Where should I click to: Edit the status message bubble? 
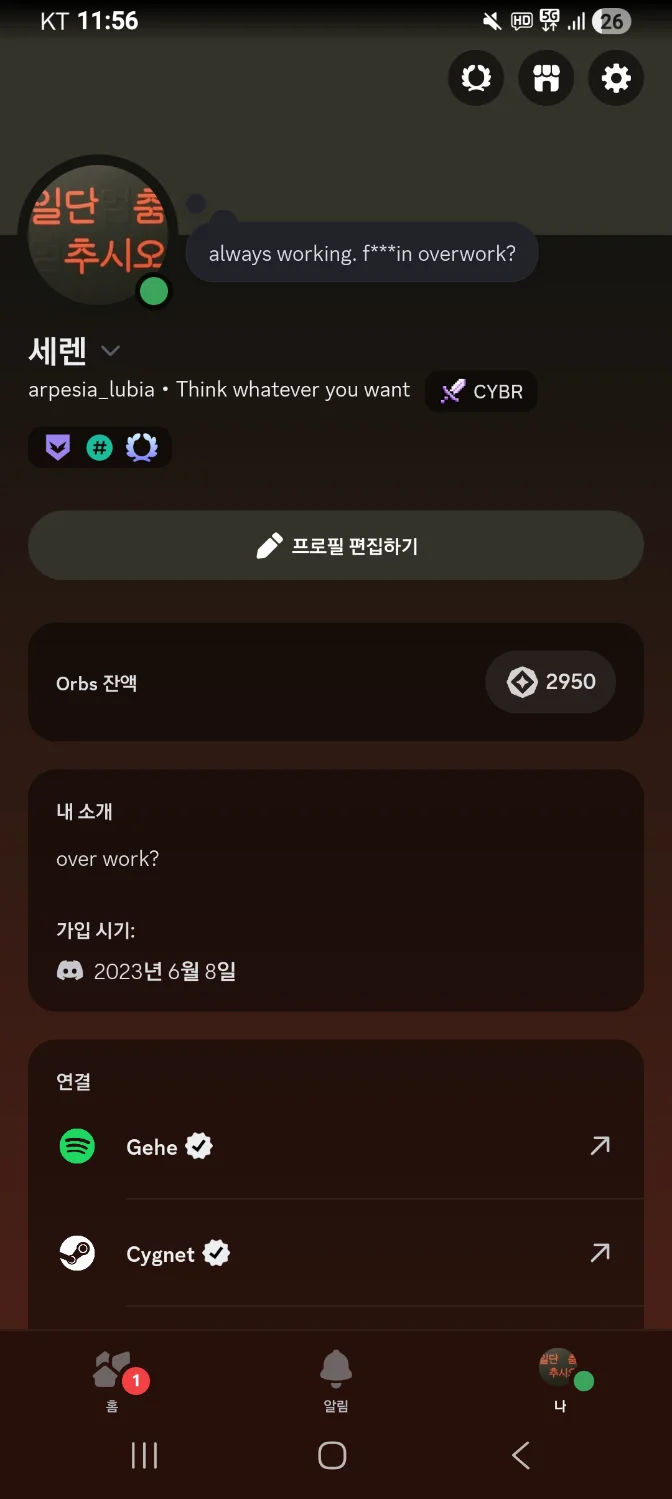[362, 253]
